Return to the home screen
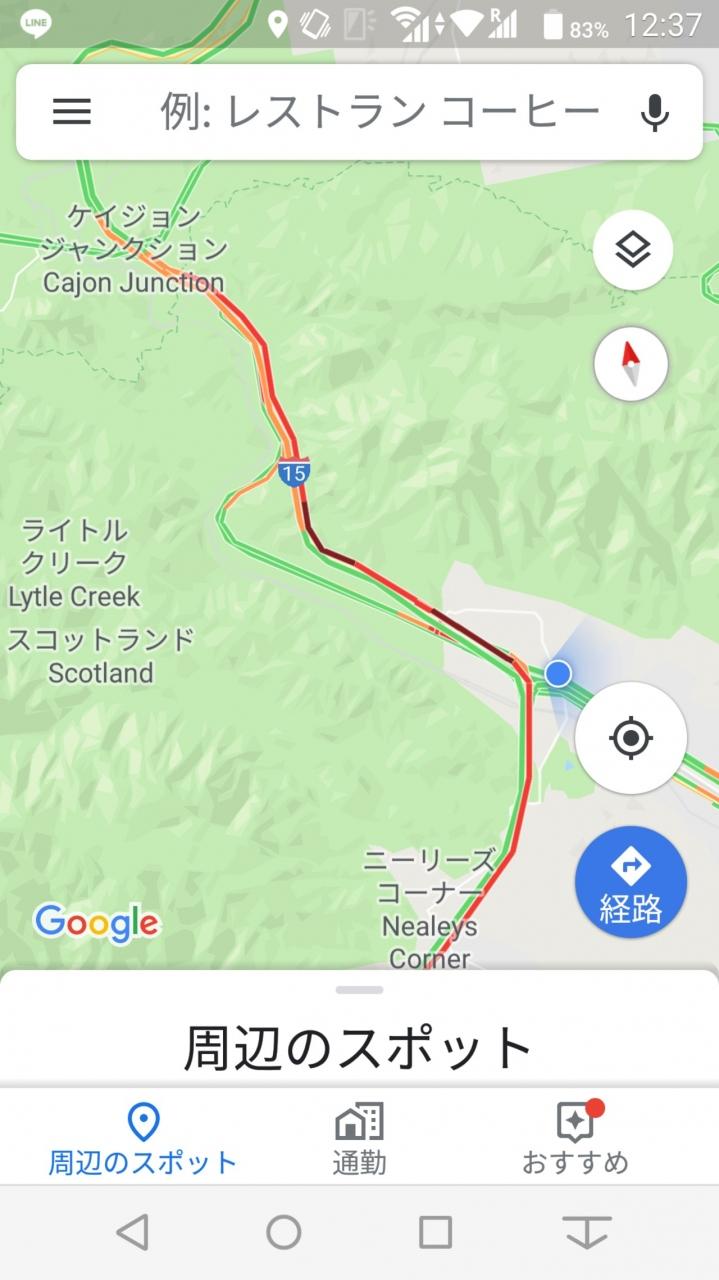The image size is (719, 1280). click(284, 1232)
